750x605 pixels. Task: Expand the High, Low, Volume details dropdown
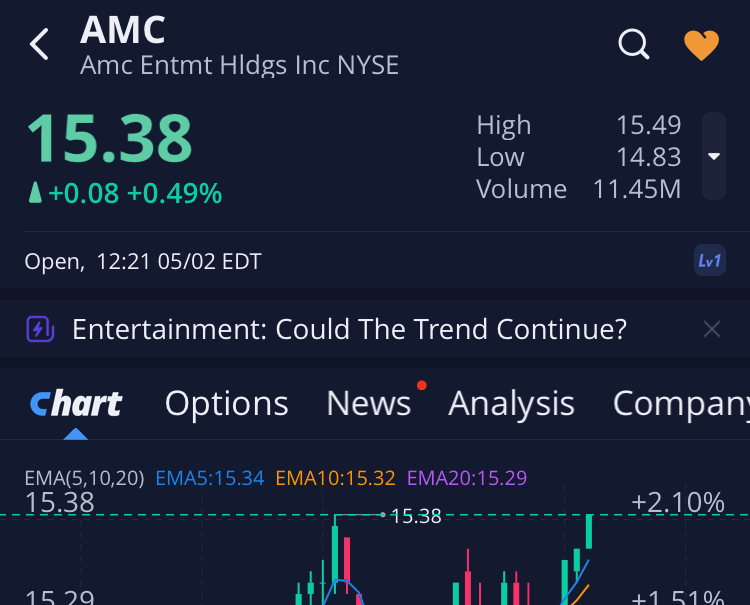(x=714, y=156)
